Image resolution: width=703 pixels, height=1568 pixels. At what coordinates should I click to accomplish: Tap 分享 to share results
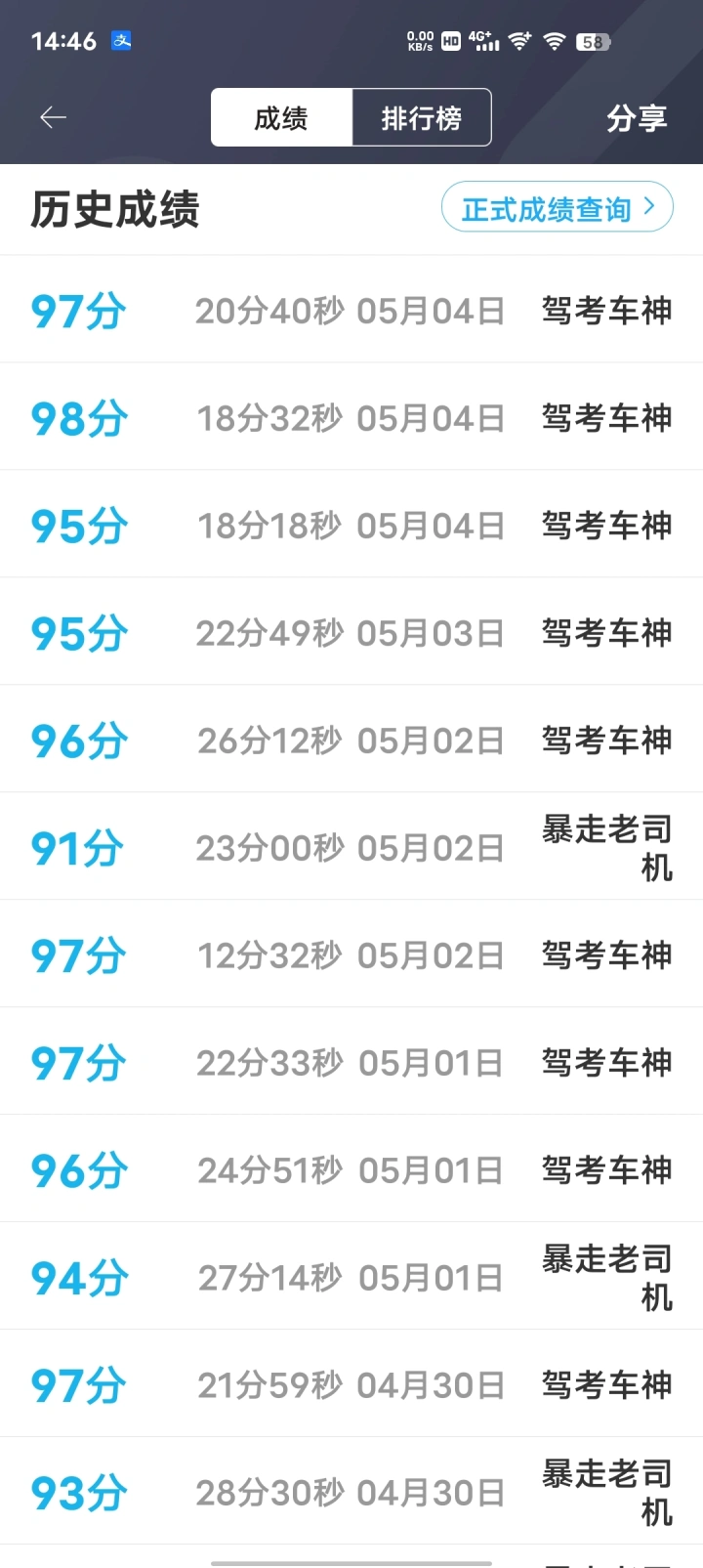(x=636, y=118)
